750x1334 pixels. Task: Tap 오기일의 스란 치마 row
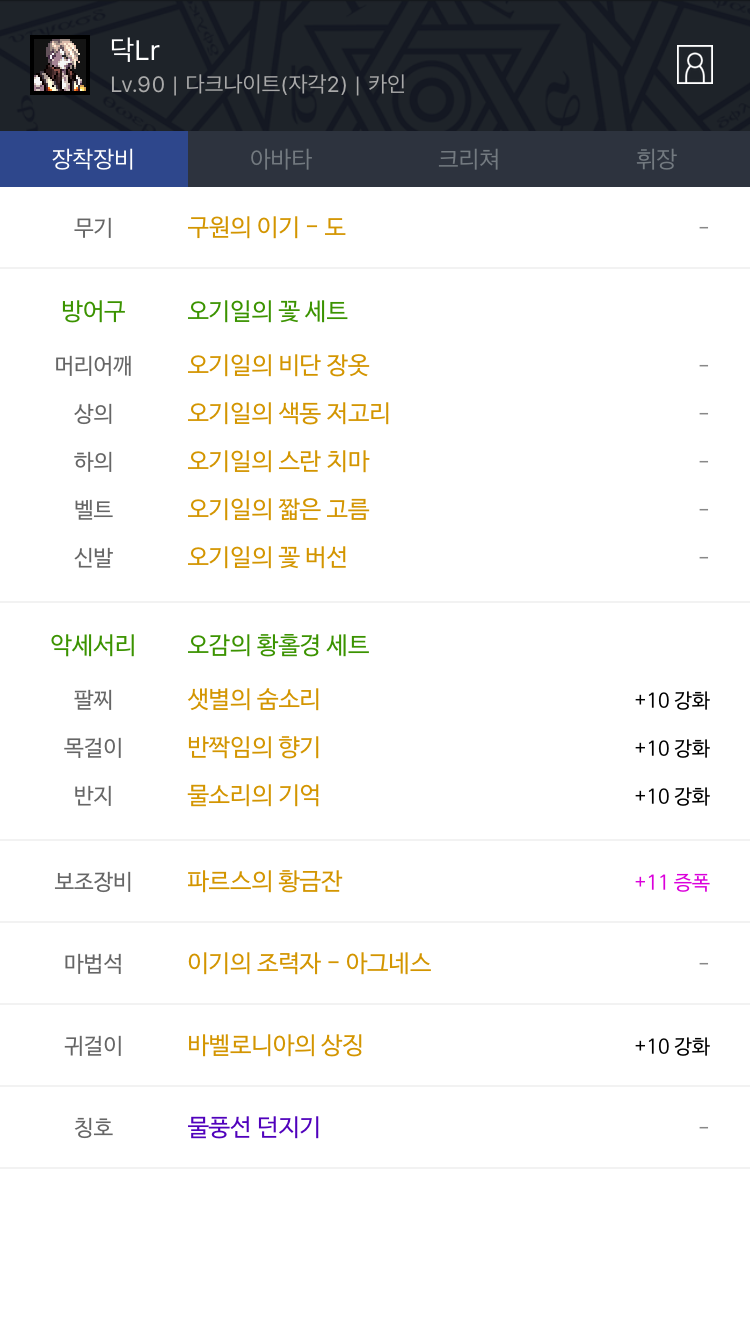[375, 461]
